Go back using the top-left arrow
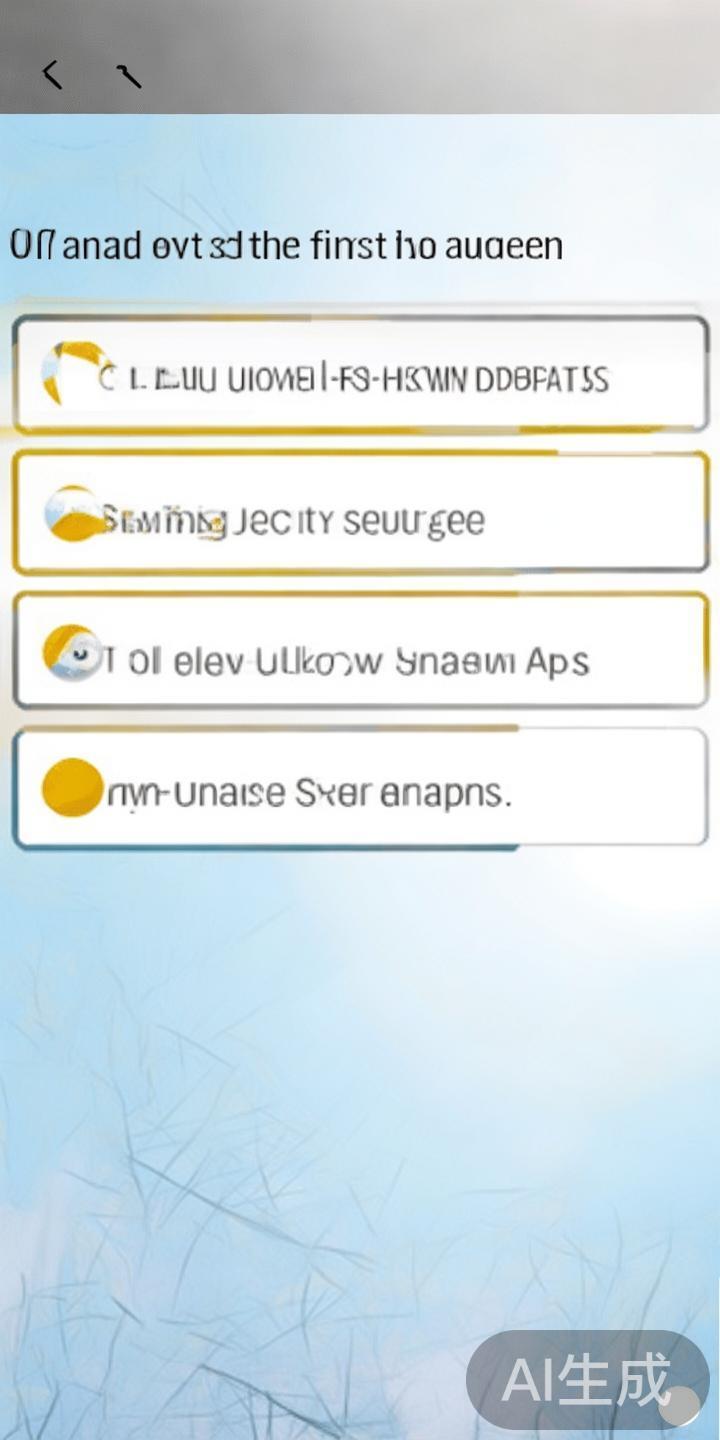 pyautogui.click(x=52, y=74)
